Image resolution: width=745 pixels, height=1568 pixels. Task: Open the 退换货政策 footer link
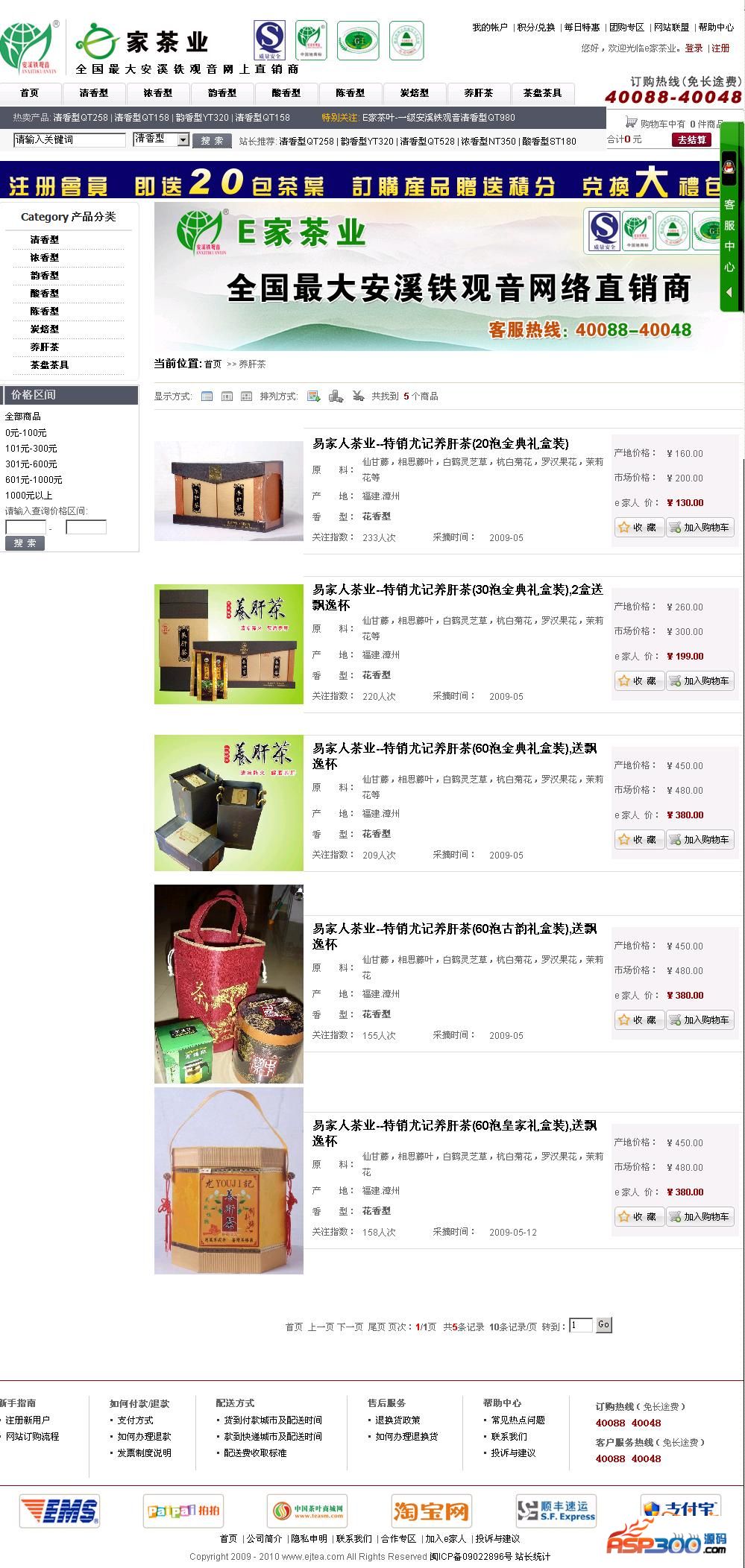(x=397, y=1420)
